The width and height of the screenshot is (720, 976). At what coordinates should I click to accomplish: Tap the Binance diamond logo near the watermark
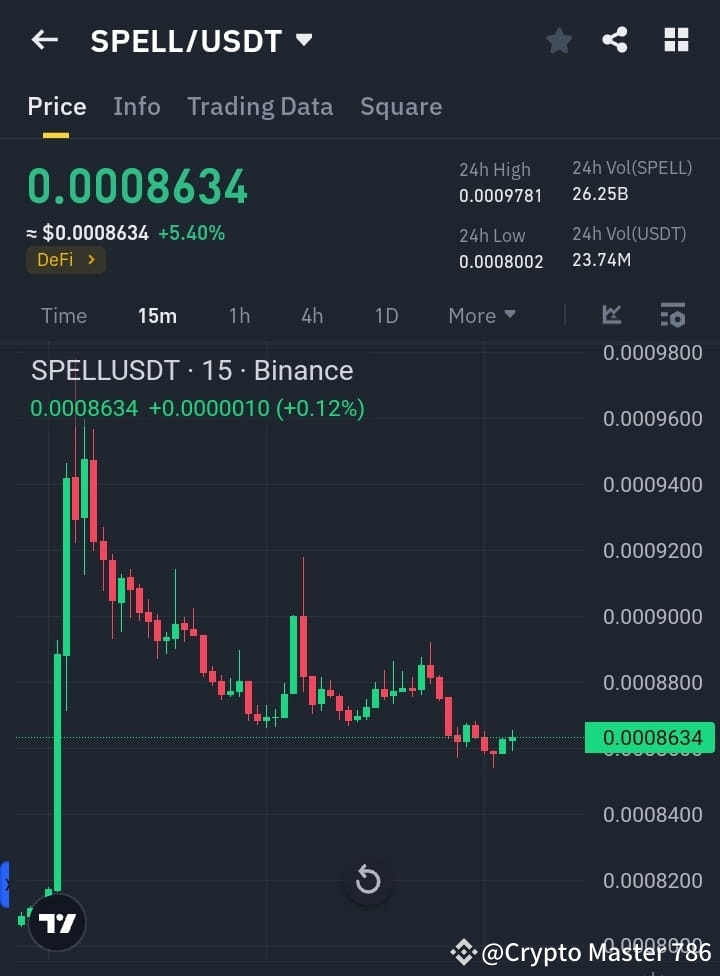[464, 951]
